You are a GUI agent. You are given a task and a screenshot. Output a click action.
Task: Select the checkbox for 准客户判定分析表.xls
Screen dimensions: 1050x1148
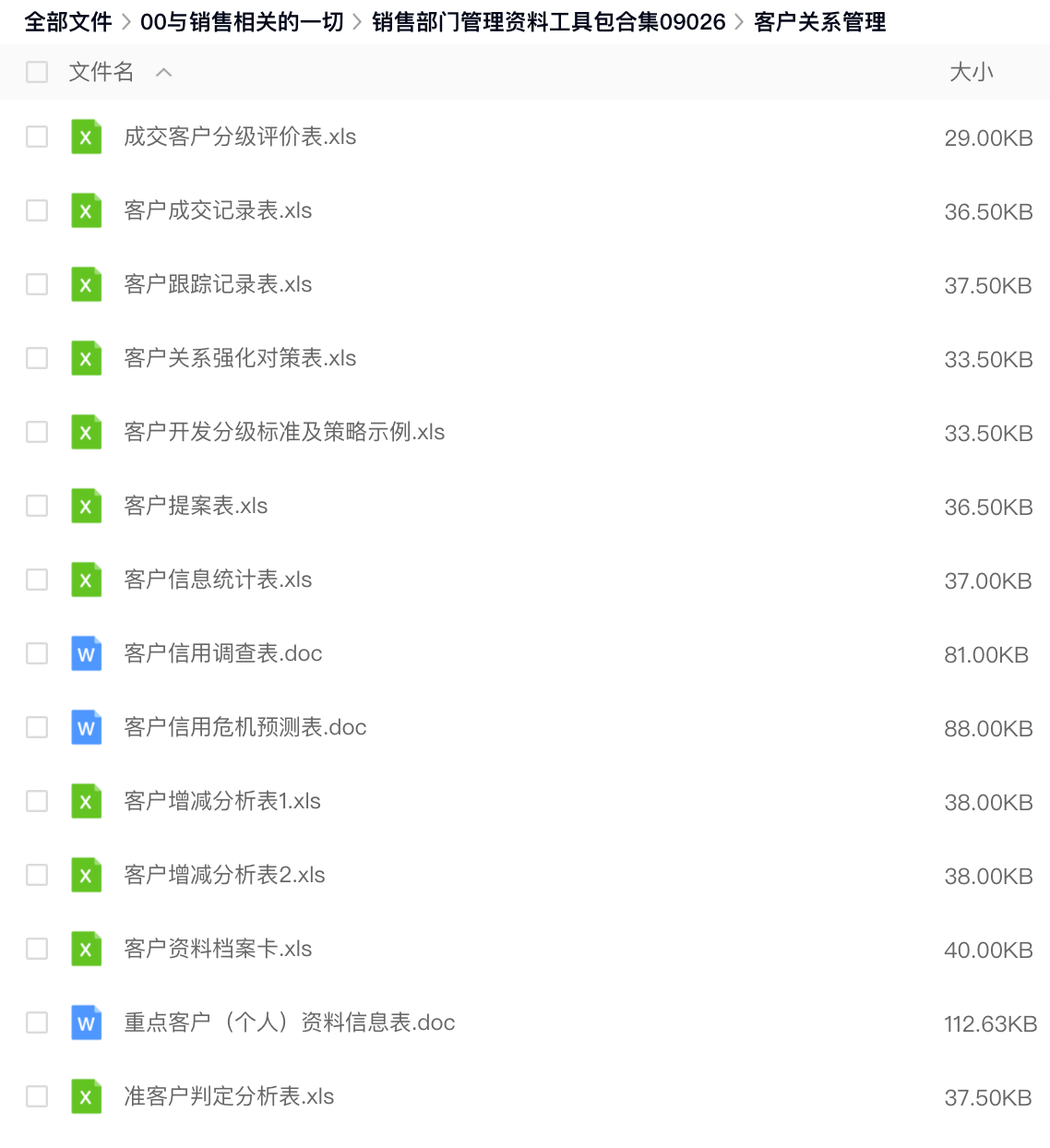pyautogui.click(x=37, y=1096)
